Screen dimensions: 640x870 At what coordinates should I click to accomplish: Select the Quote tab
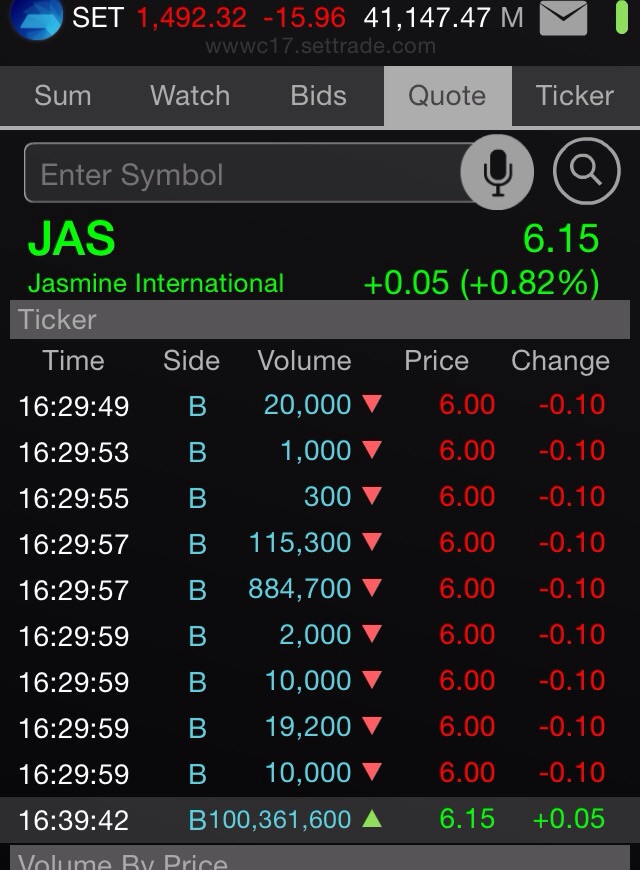coord(447,96)
